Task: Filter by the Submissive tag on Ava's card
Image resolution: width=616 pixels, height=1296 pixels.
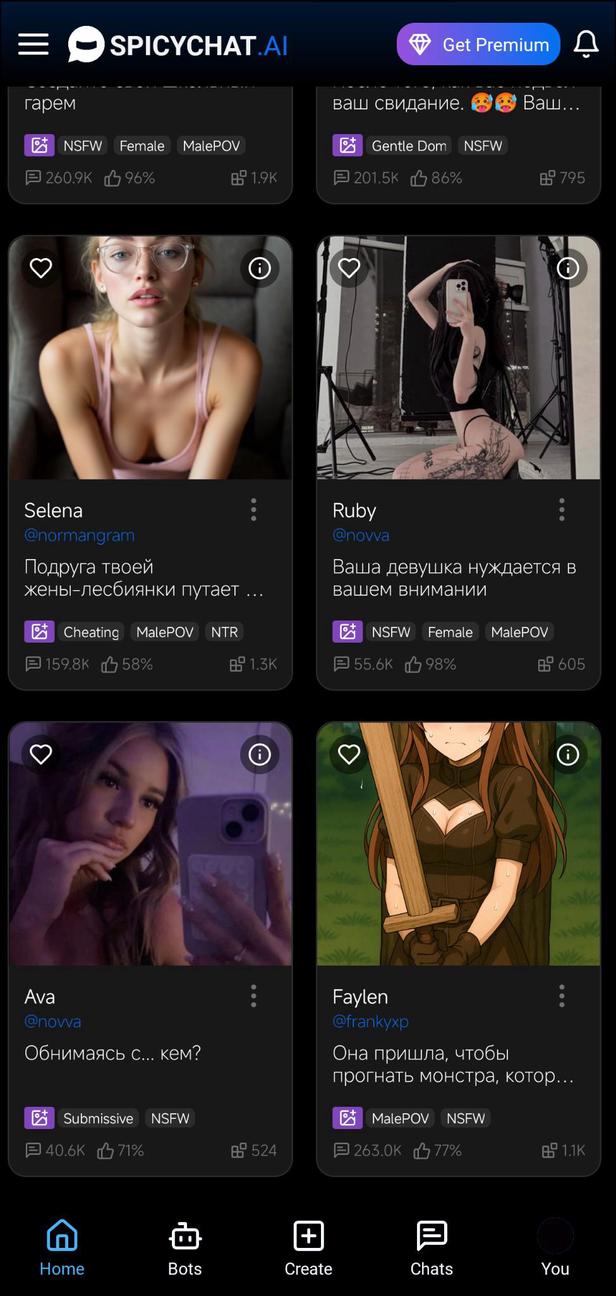Action: point(98,1118)
